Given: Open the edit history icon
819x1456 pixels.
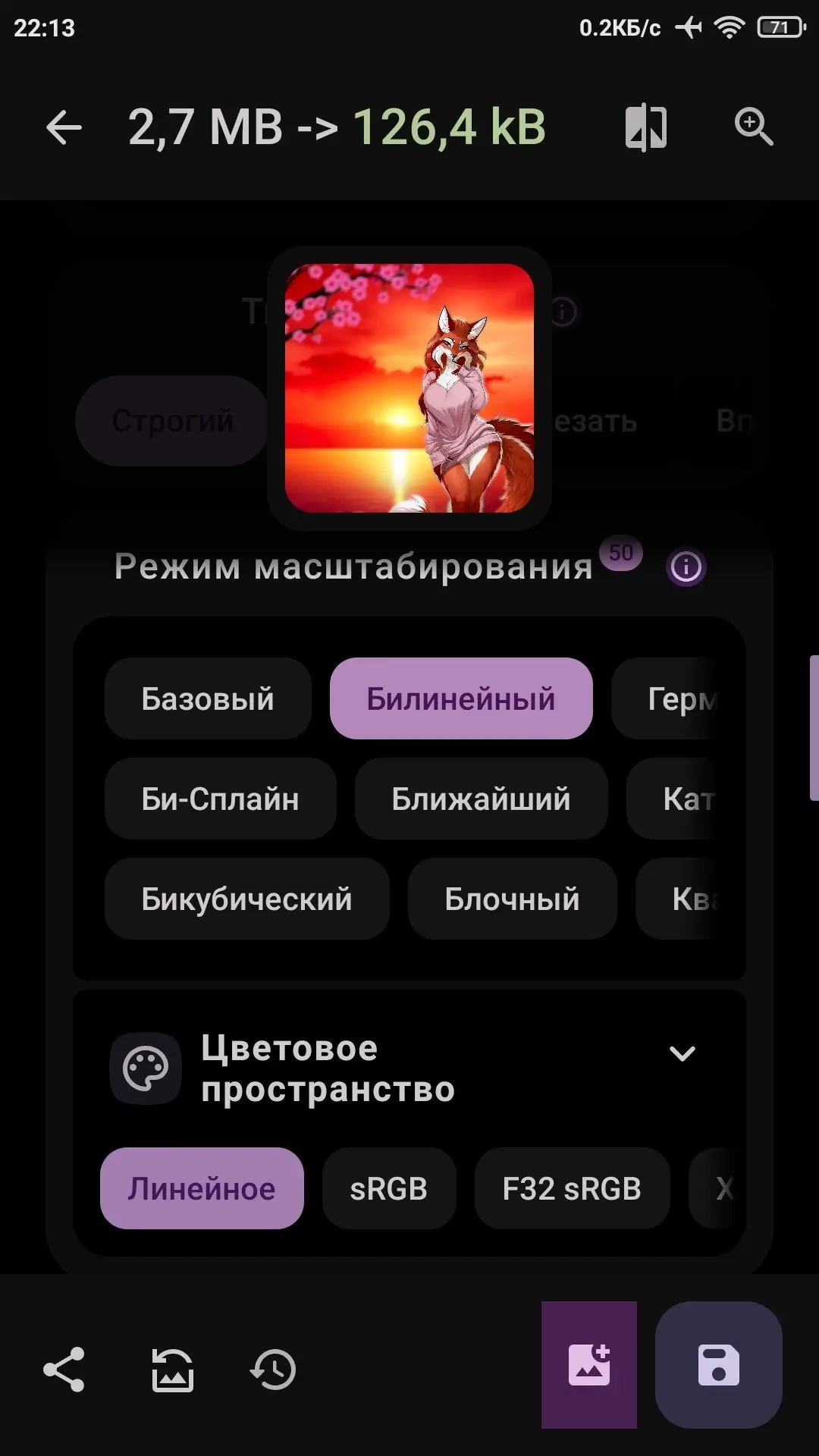Looking at the screenshot, I should click(x=273, y=1370).
